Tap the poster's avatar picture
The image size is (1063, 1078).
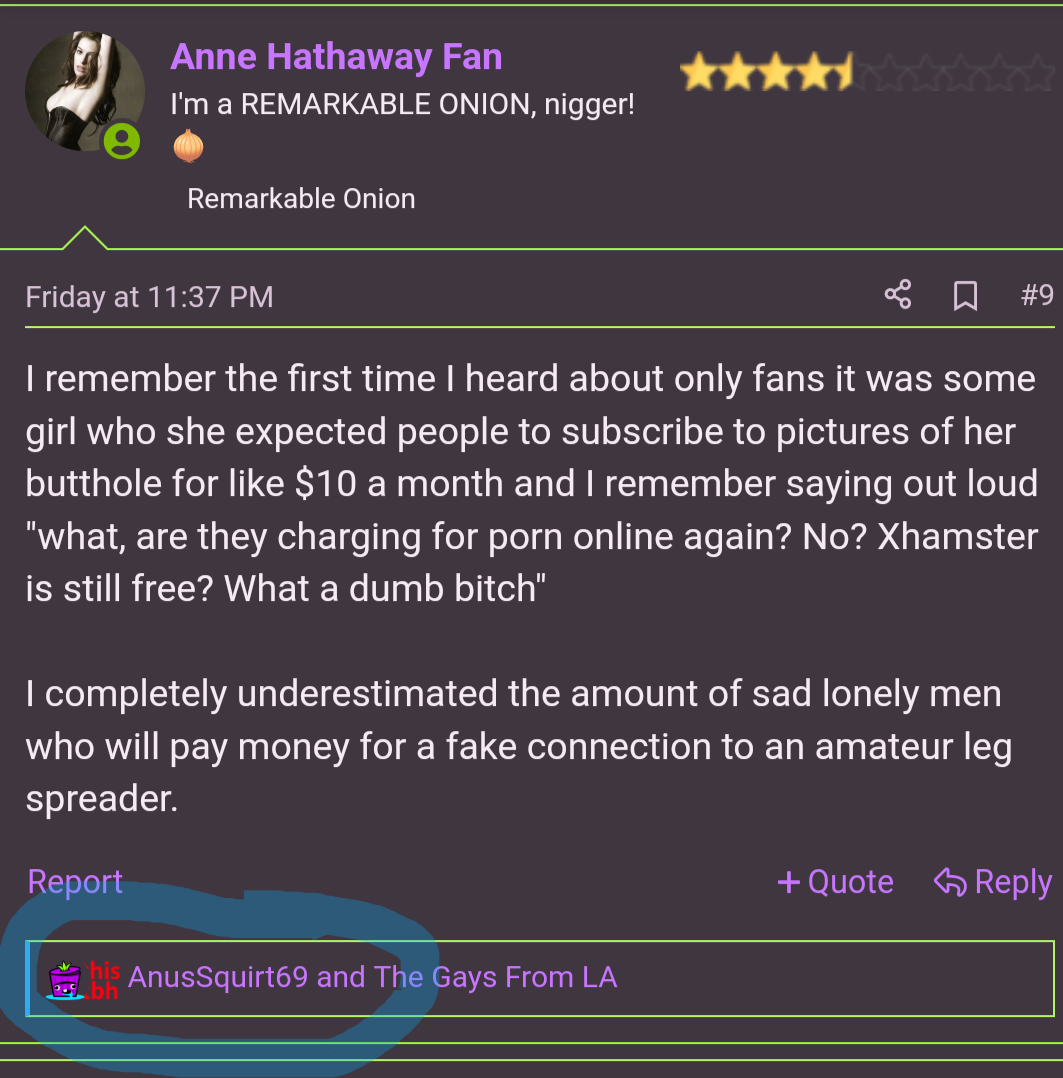(x=84, y=92)
